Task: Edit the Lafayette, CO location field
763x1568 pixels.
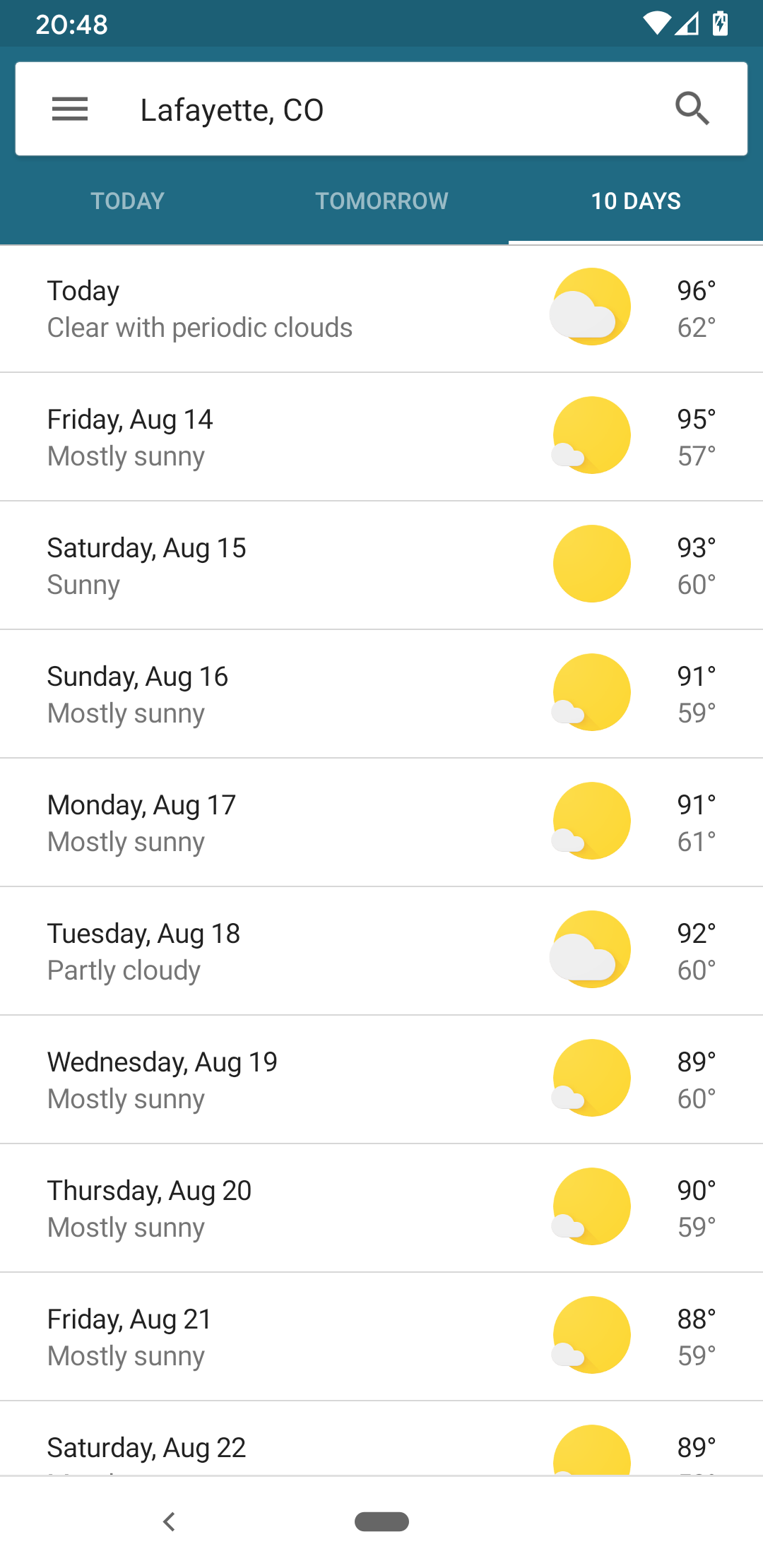Action: click(x=381, y=110)
